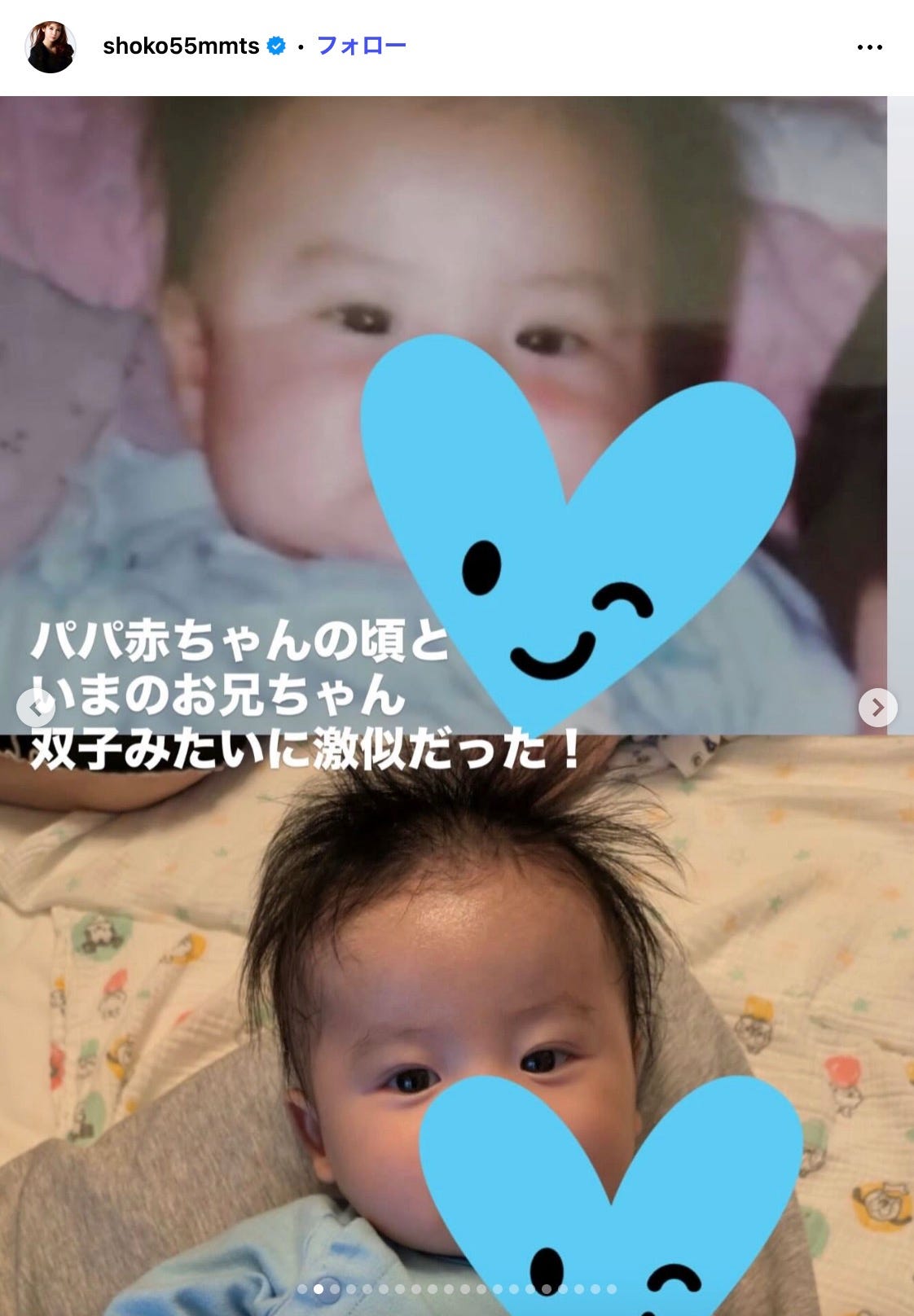
Task: Tap the carousel page indicator dots
Action: pos(457,1289)
